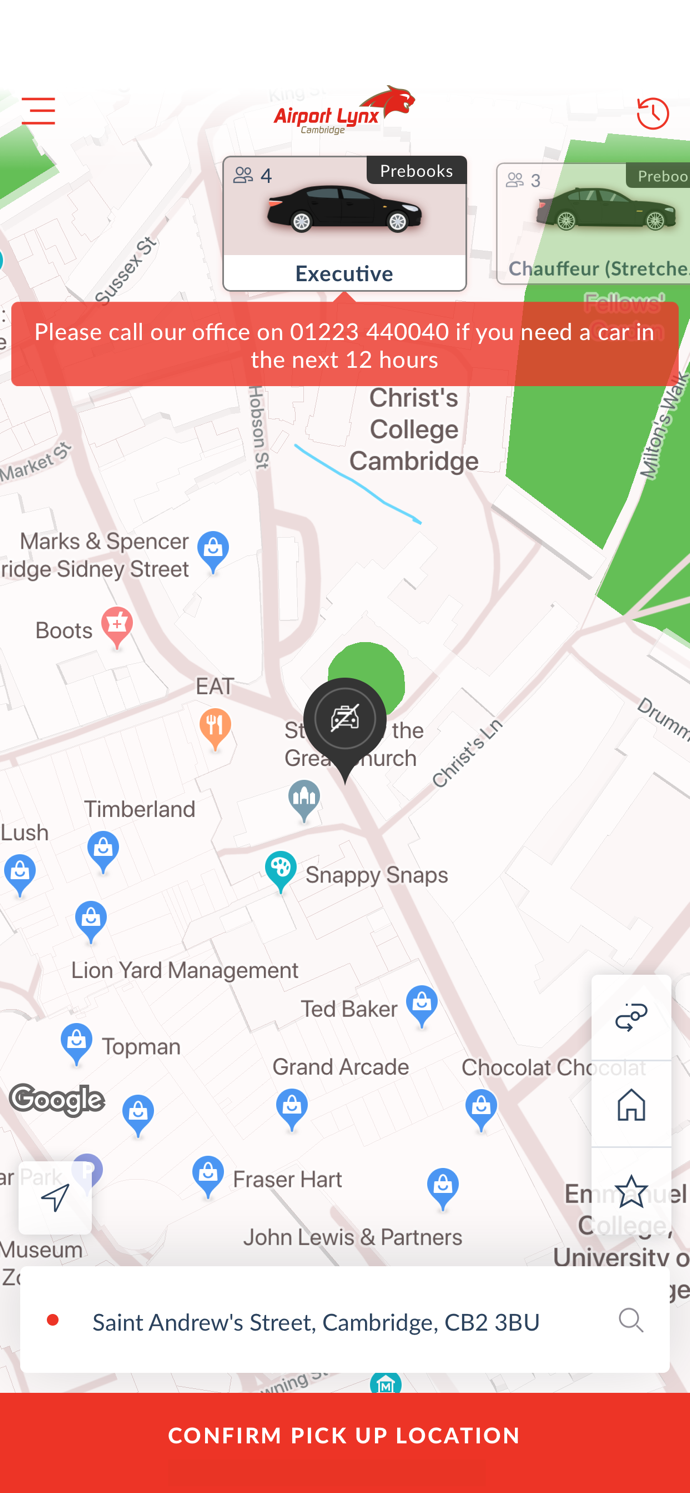Set pickup to home address
This screenshot has height=1493, width=690.
pyautogui.click(x=631, y=1105)
